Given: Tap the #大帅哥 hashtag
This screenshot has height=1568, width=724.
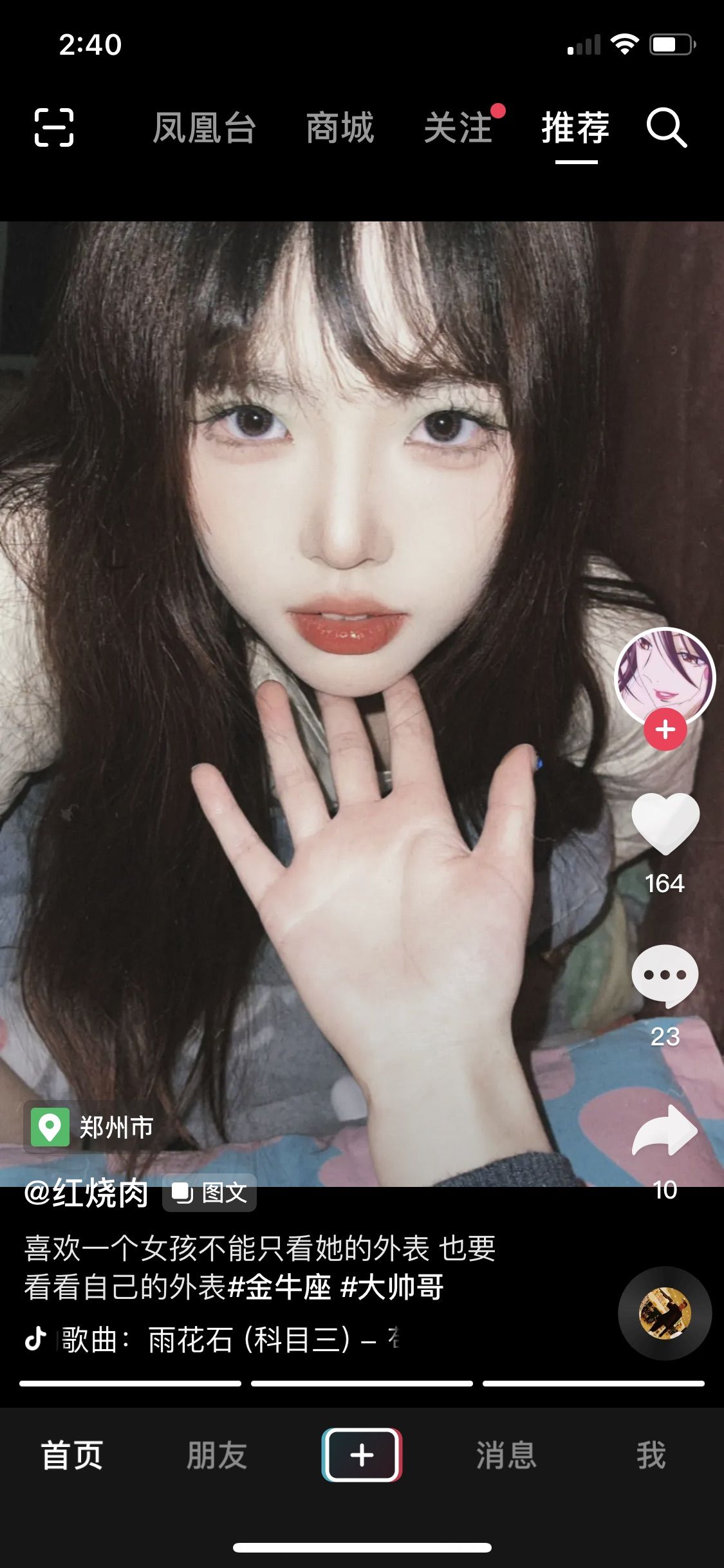Looking at the screenshot, I should tap(392, 1287).
